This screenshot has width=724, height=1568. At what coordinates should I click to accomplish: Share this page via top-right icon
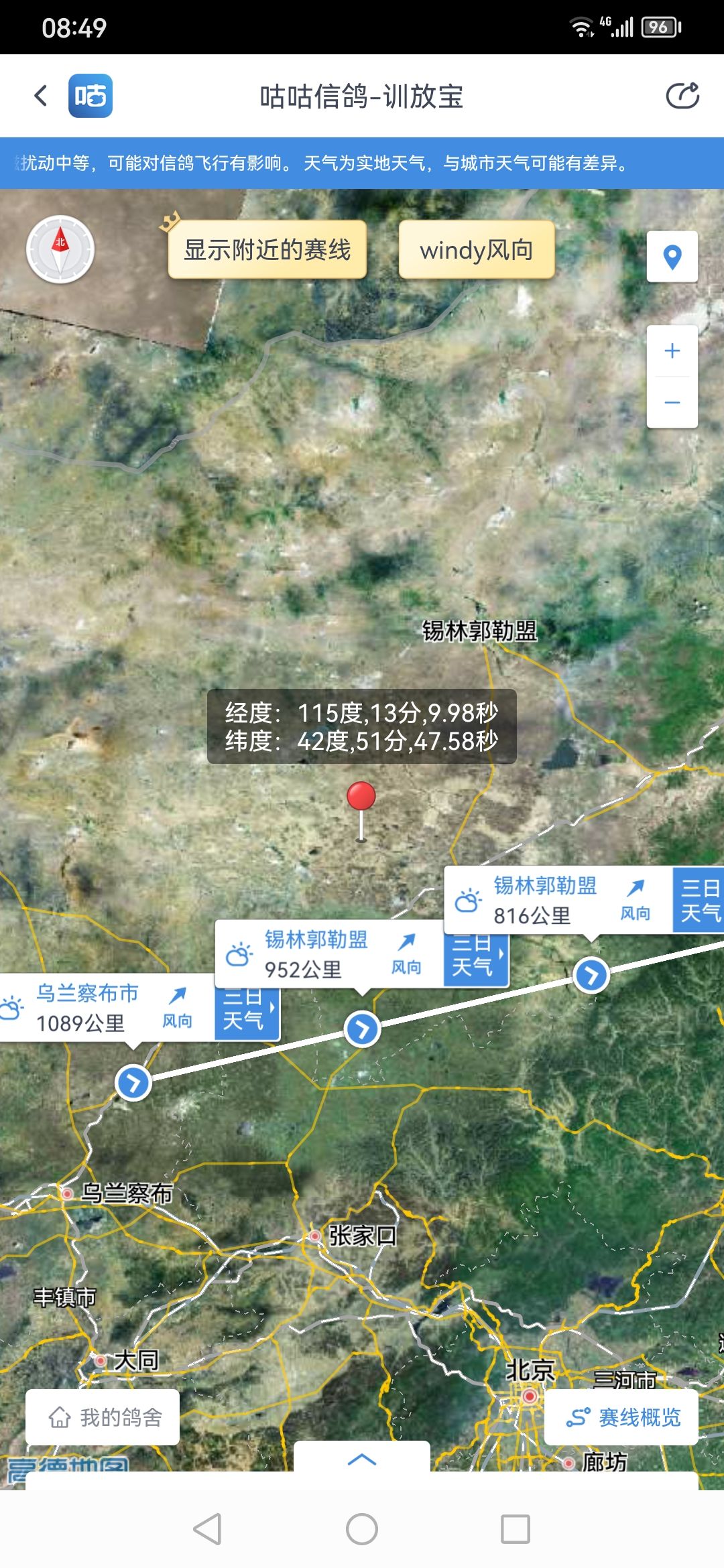click(682, 96)
